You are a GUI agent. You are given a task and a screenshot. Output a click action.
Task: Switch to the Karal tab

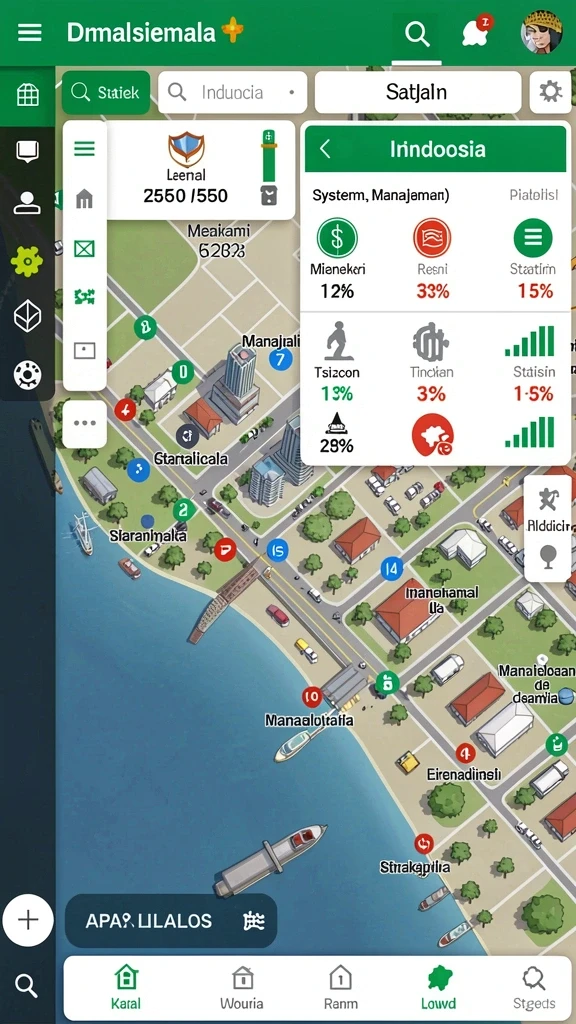(126, 989)
